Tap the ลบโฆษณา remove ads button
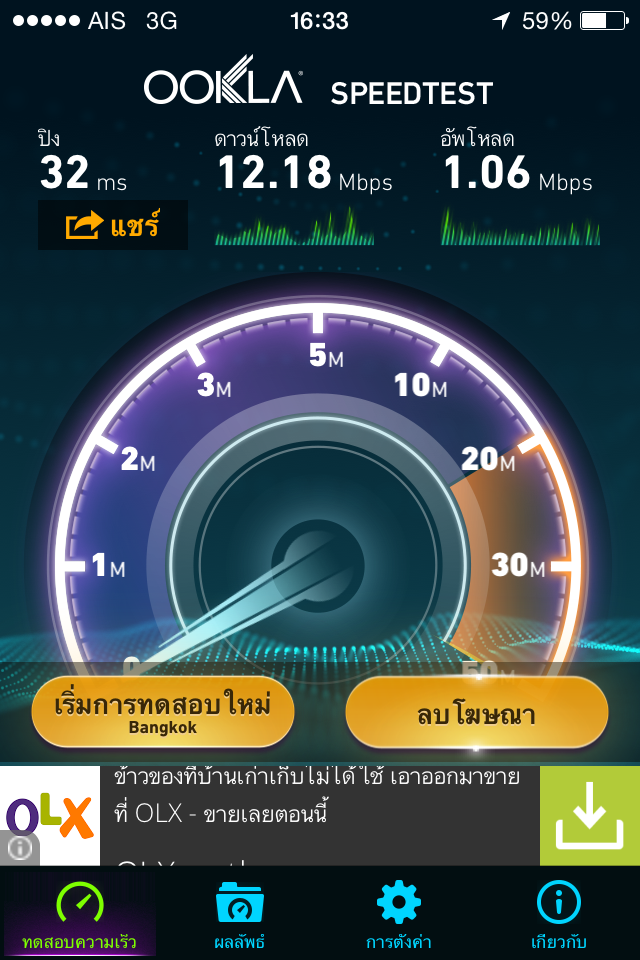 (x=476, y=713)
